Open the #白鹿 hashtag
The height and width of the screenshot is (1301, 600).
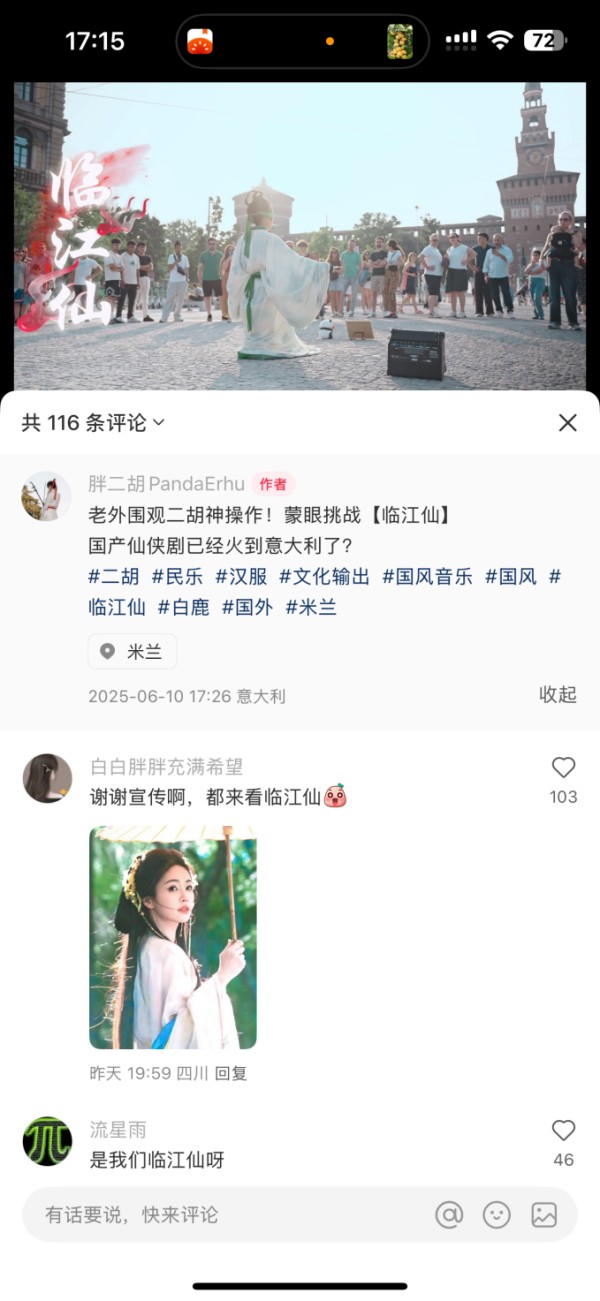point(183,607)
